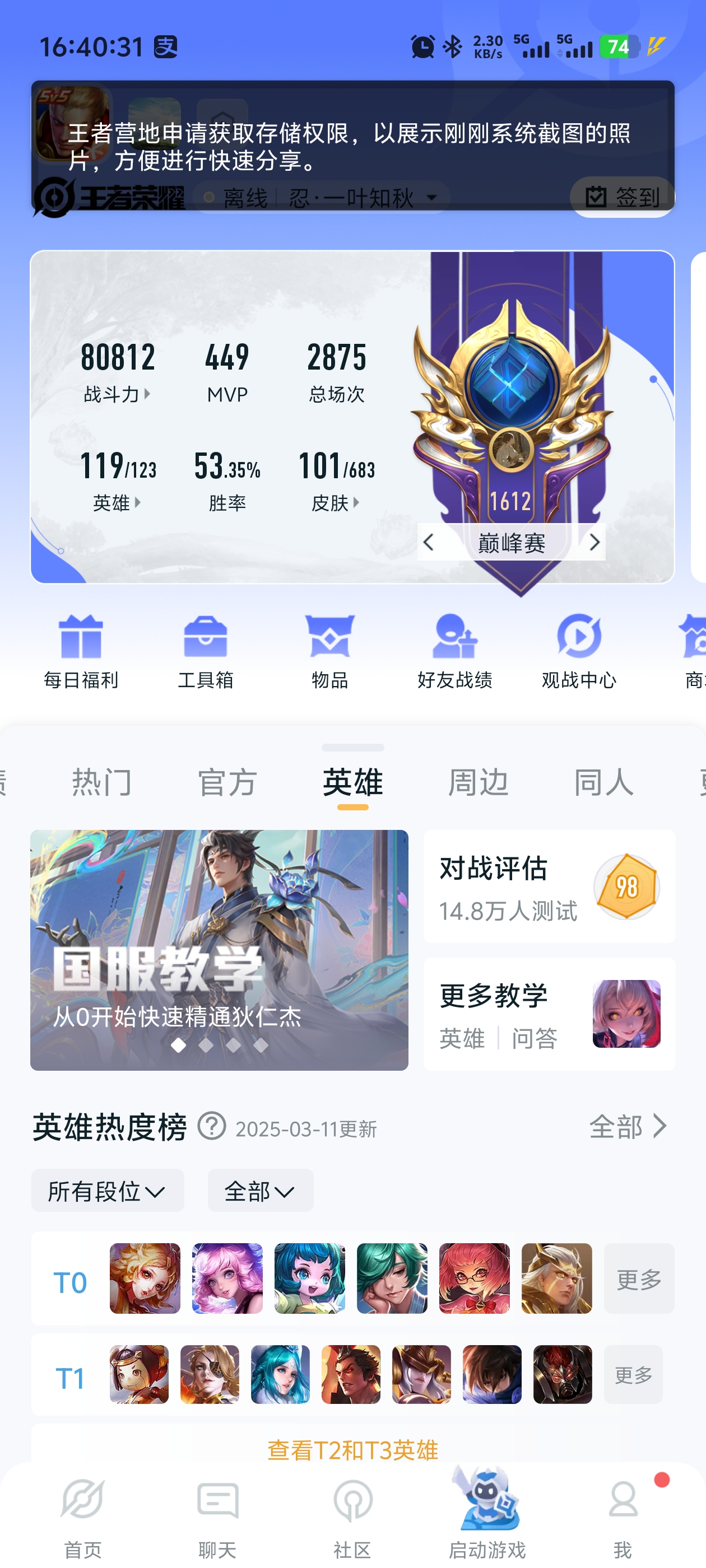Go to next rank with right arrow beside 巅峰赛
Screen dimensions: 706x1568
click(x=594, y=542)
